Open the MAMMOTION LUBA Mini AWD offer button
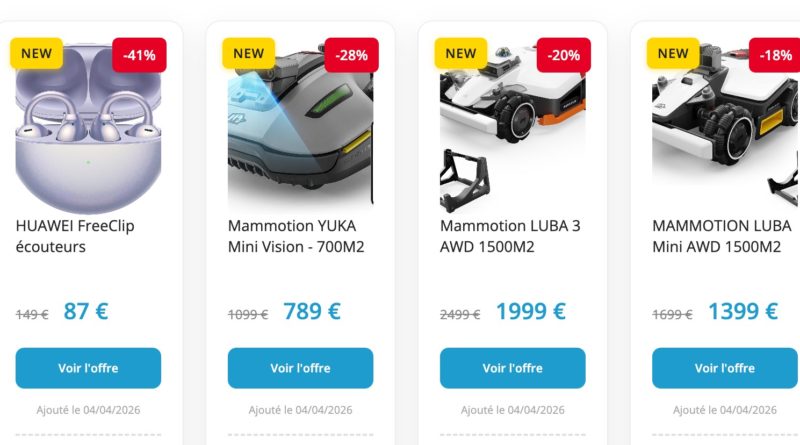800x445 pixels. coord(724,368)
